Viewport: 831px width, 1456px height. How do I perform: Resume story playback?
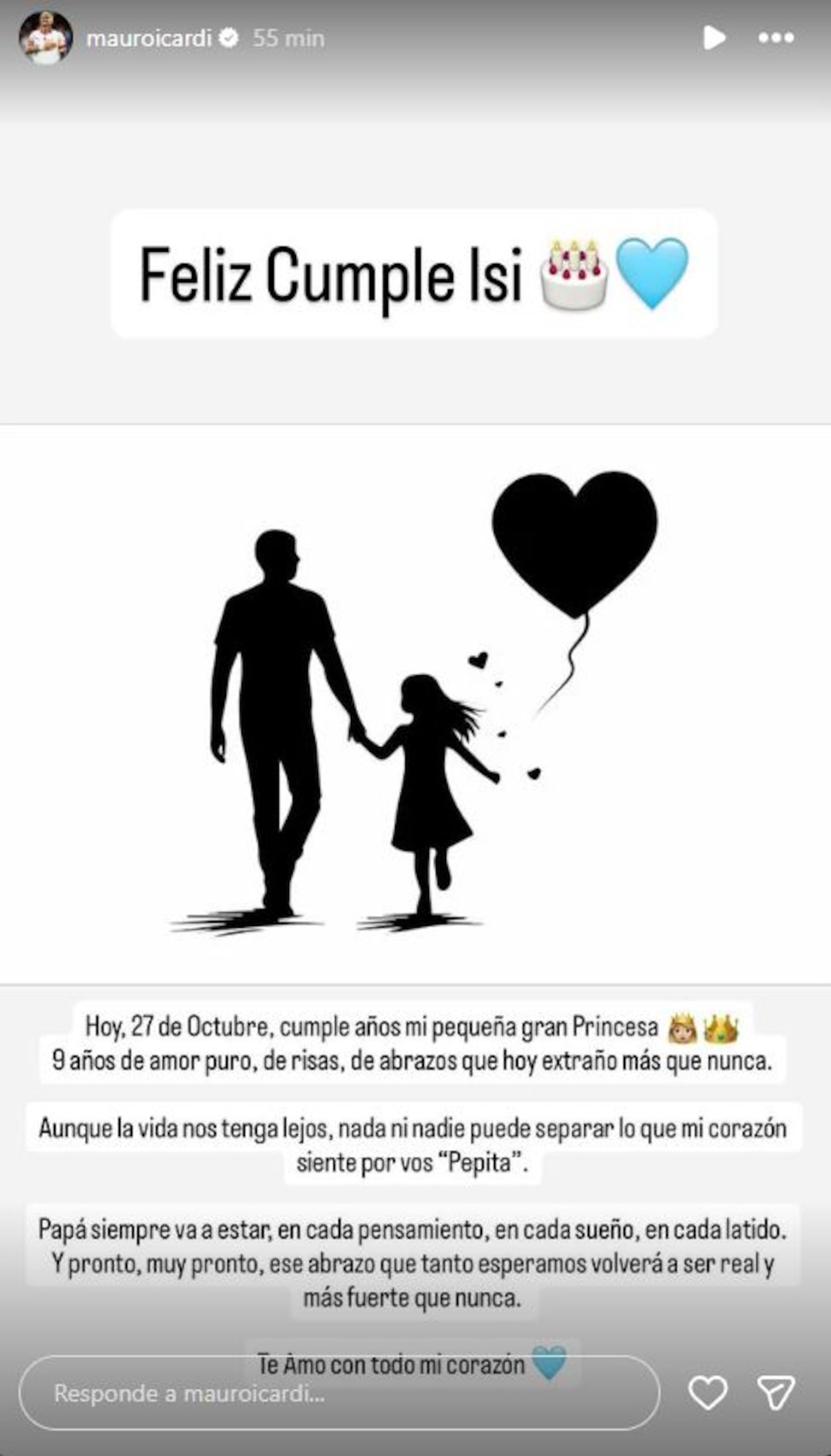click(714, 38)
